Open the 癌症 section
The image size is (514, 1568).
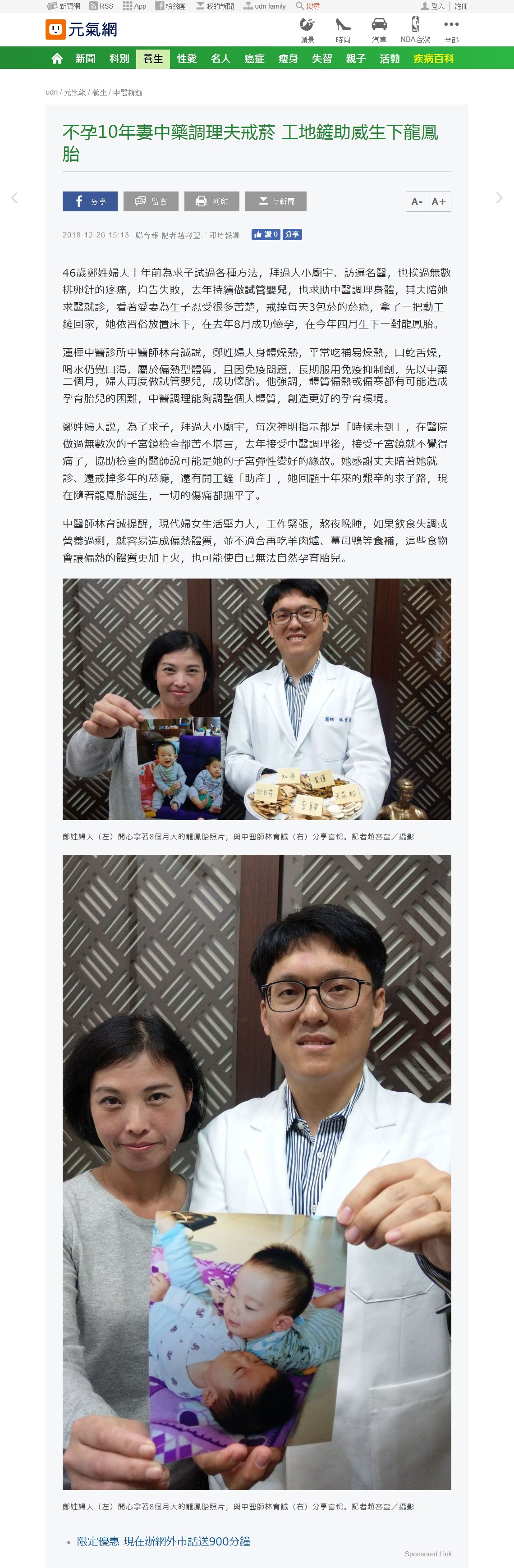coord(255,59)
